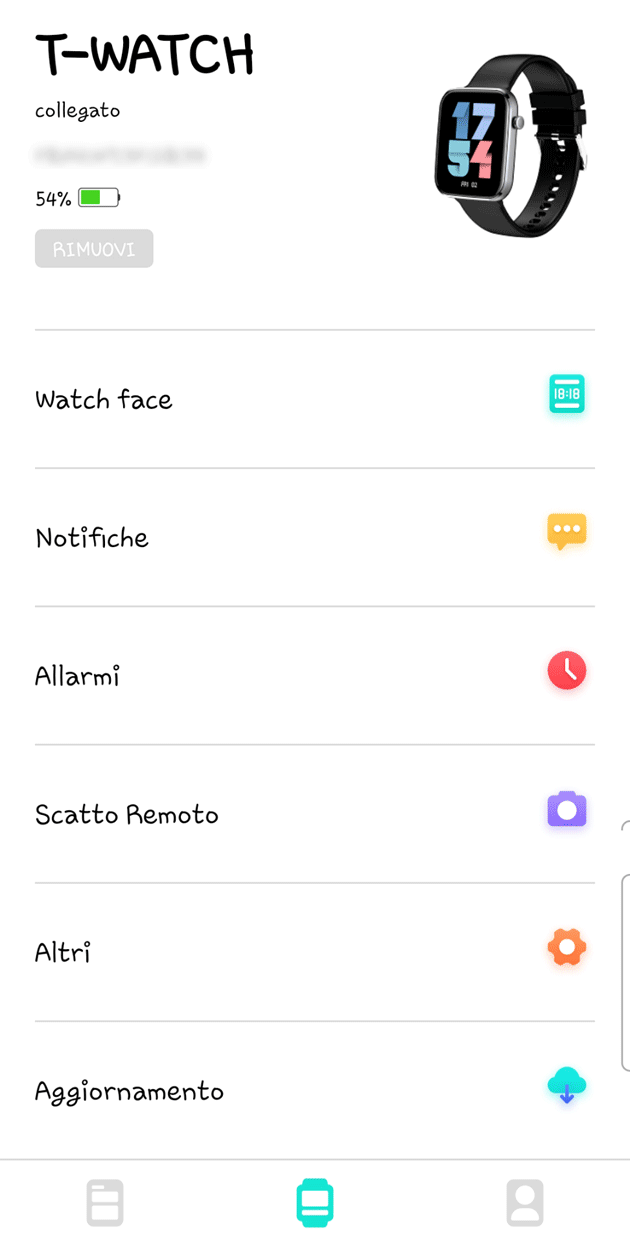Switch to the home dashboard tab
The height and width of the screenshot is (1246, 630).
pos(105,1202)
